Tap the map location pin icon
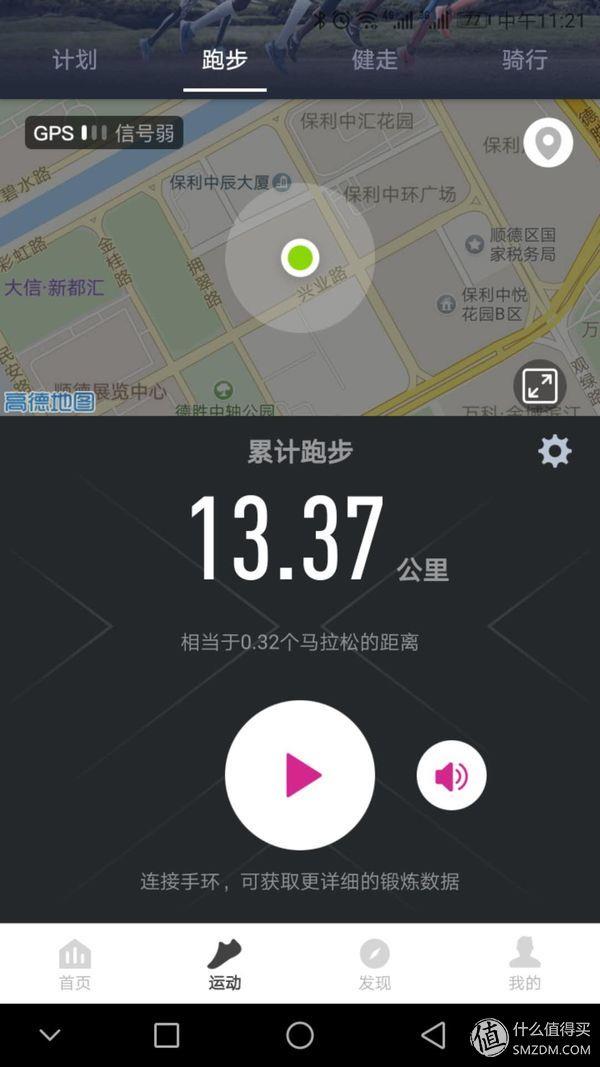Viewport: 600px width, 1067px height. [548, 143]
